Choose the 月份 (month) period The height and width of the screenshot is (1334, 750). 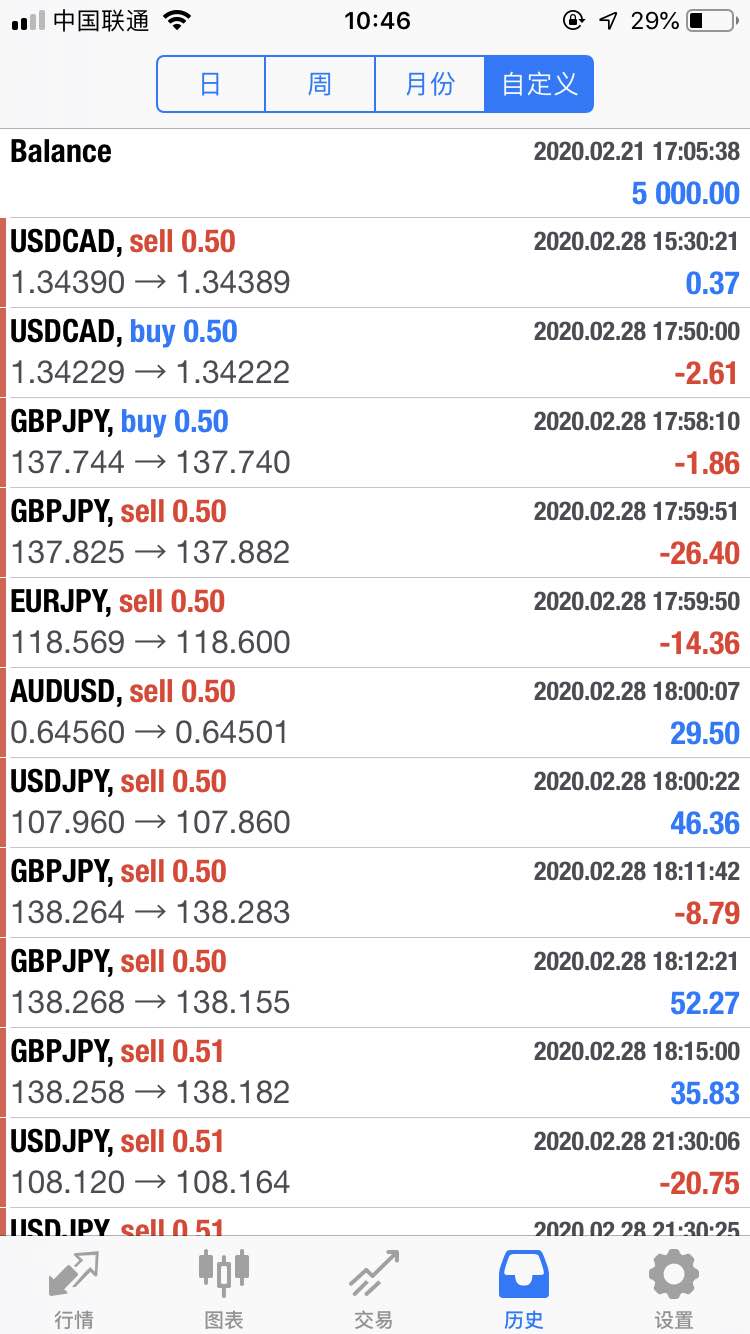(430, 84)
